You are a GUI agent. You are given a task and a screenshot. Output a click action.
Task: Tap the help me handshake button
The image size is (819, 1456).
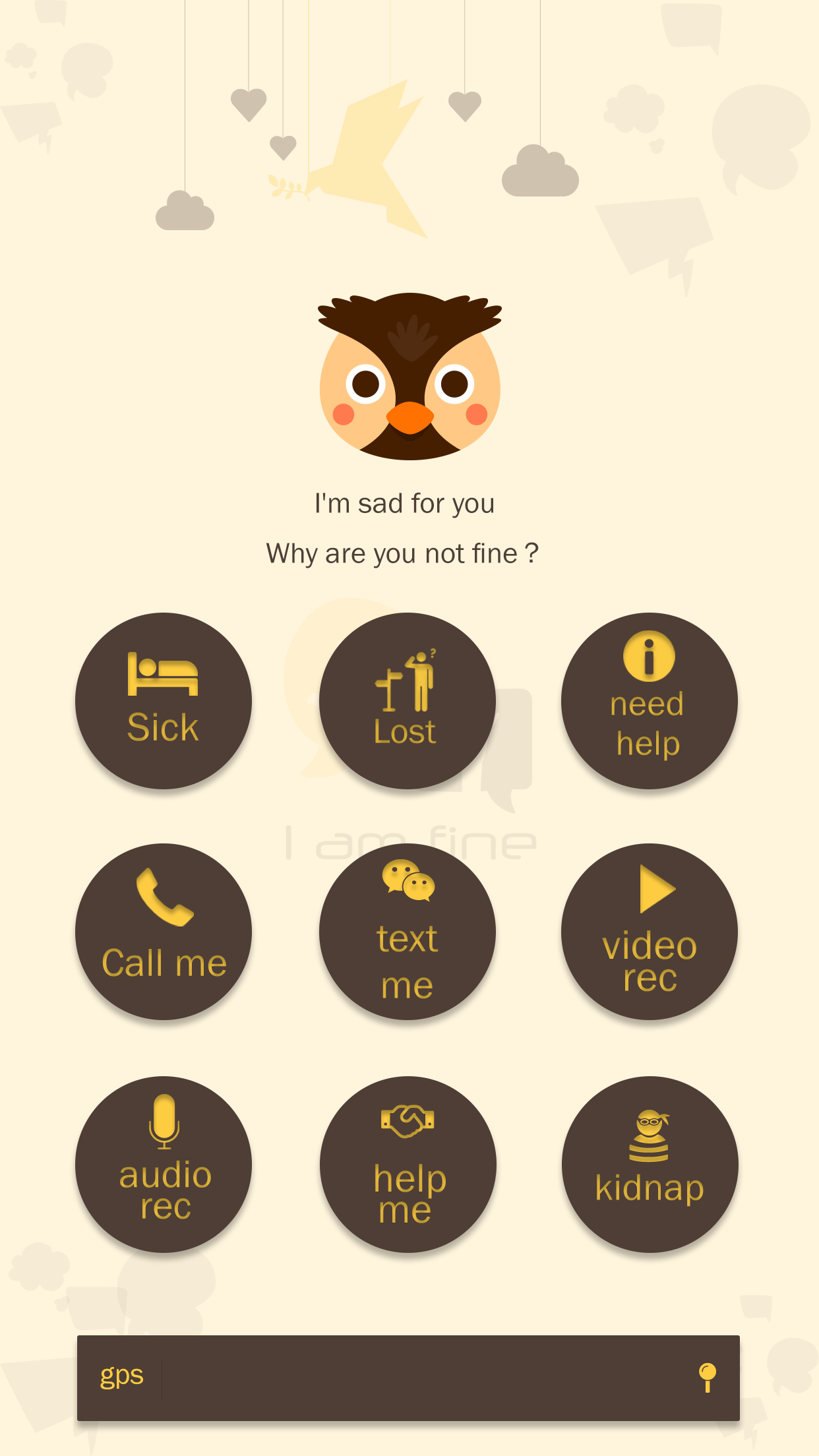click(408, 1165)
